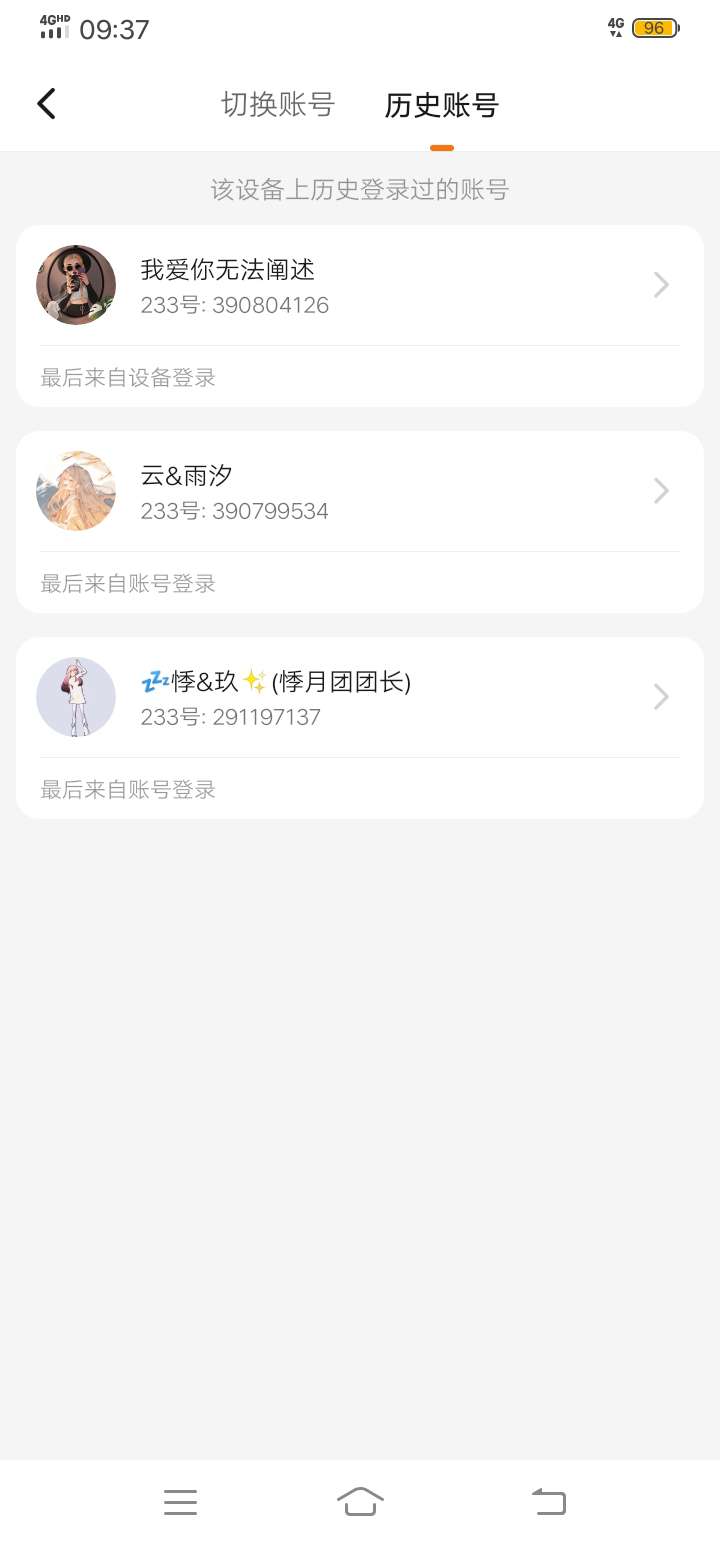The height and width of the screenshot is (1544, 720).
Task: Tap the system back button
Action: 548,1501
